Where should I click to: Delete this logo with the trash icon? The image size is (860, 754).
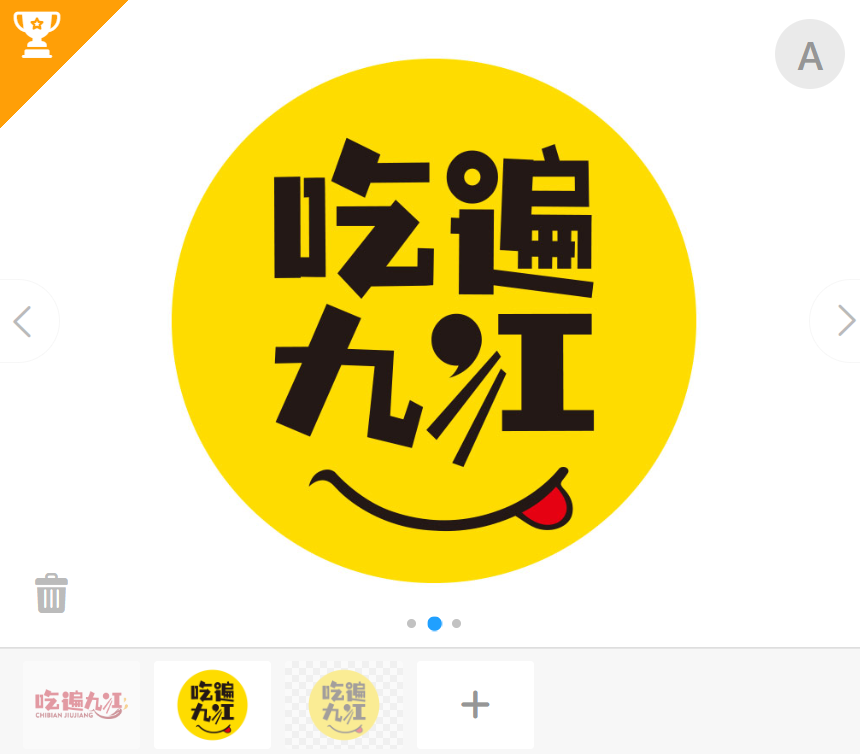[51, 593]
